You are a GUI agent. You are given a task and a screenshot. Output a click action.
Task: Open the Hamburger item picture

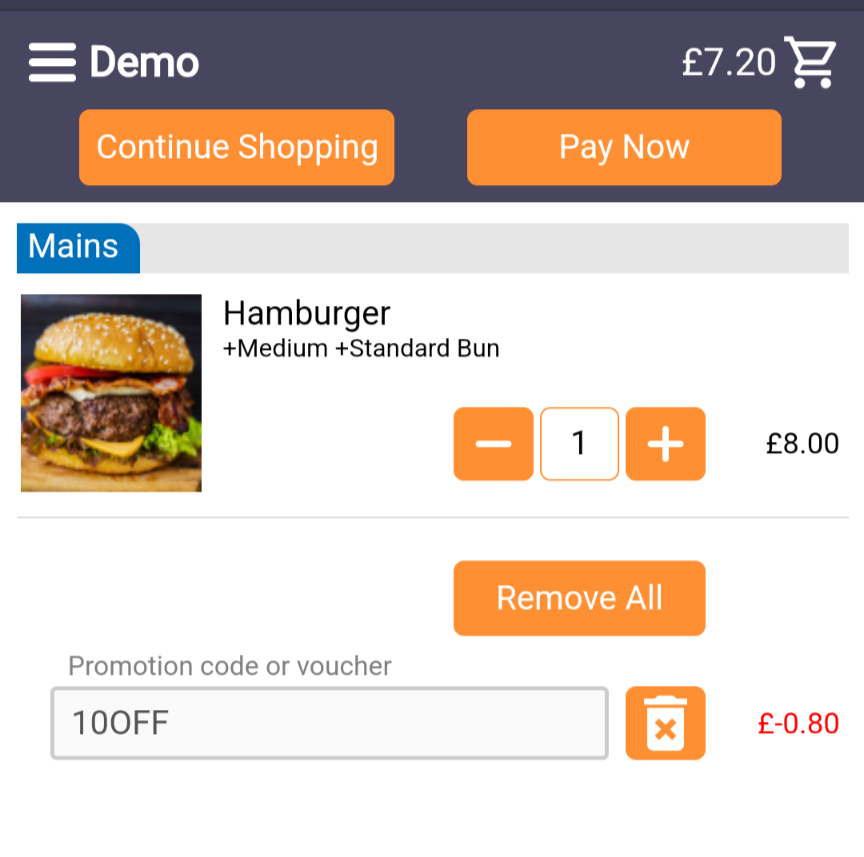coord(111,393)
